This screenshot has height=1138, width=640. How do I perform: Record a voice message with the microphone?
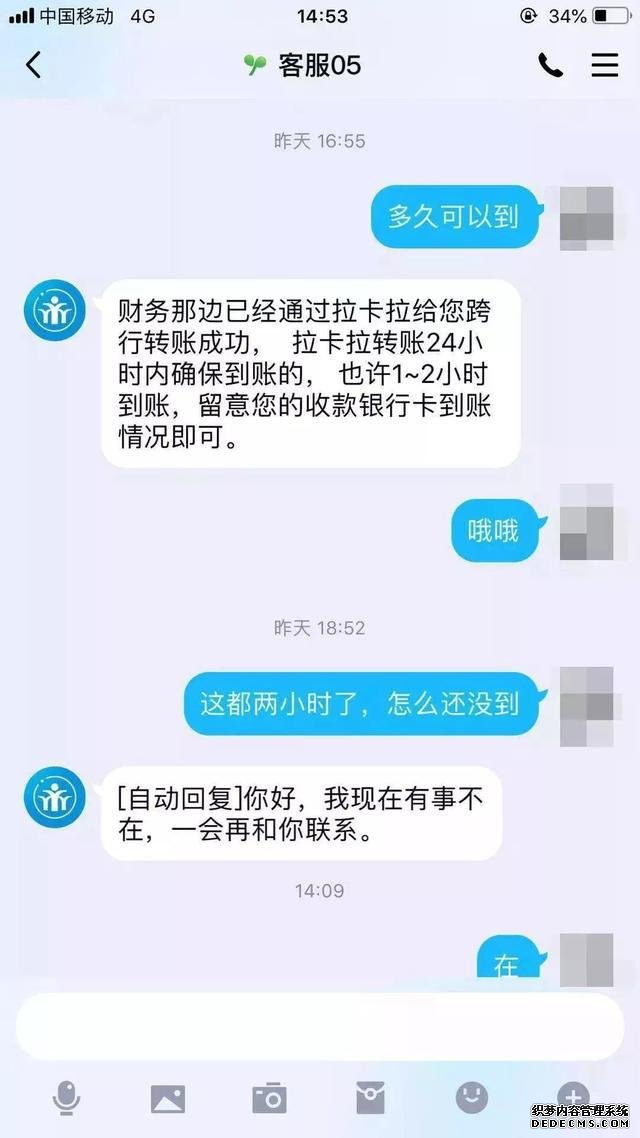point(66,1099)
